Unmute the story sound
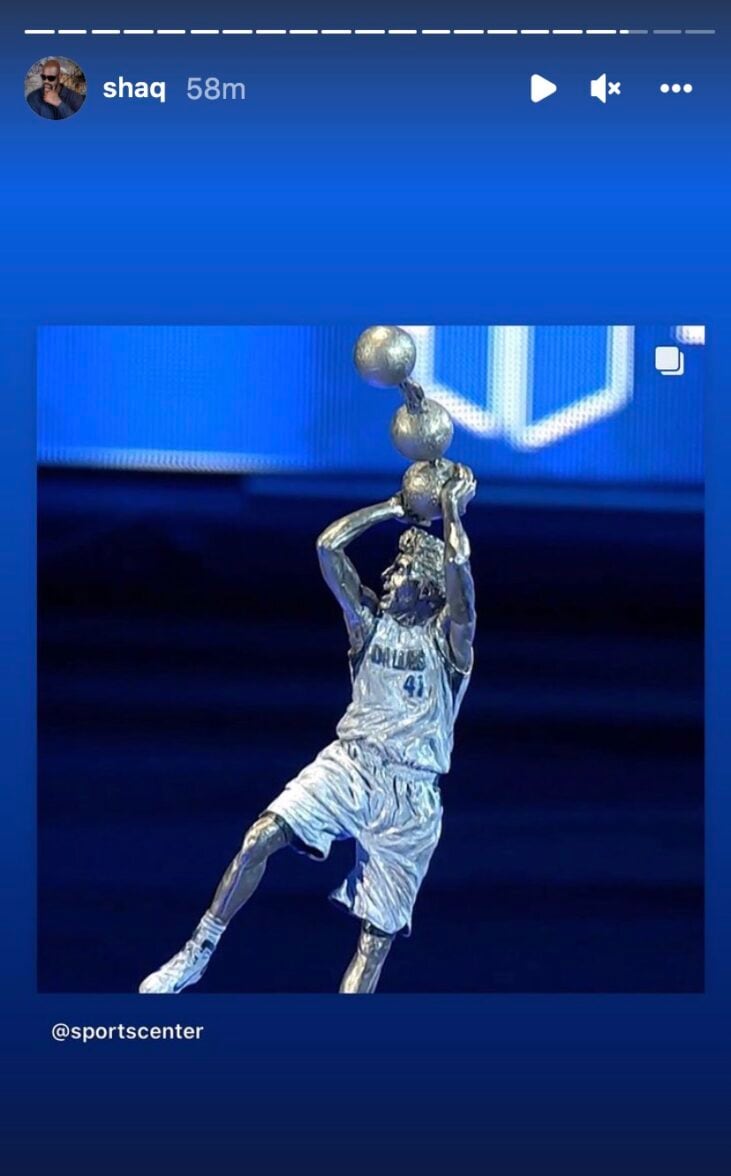 606,88
